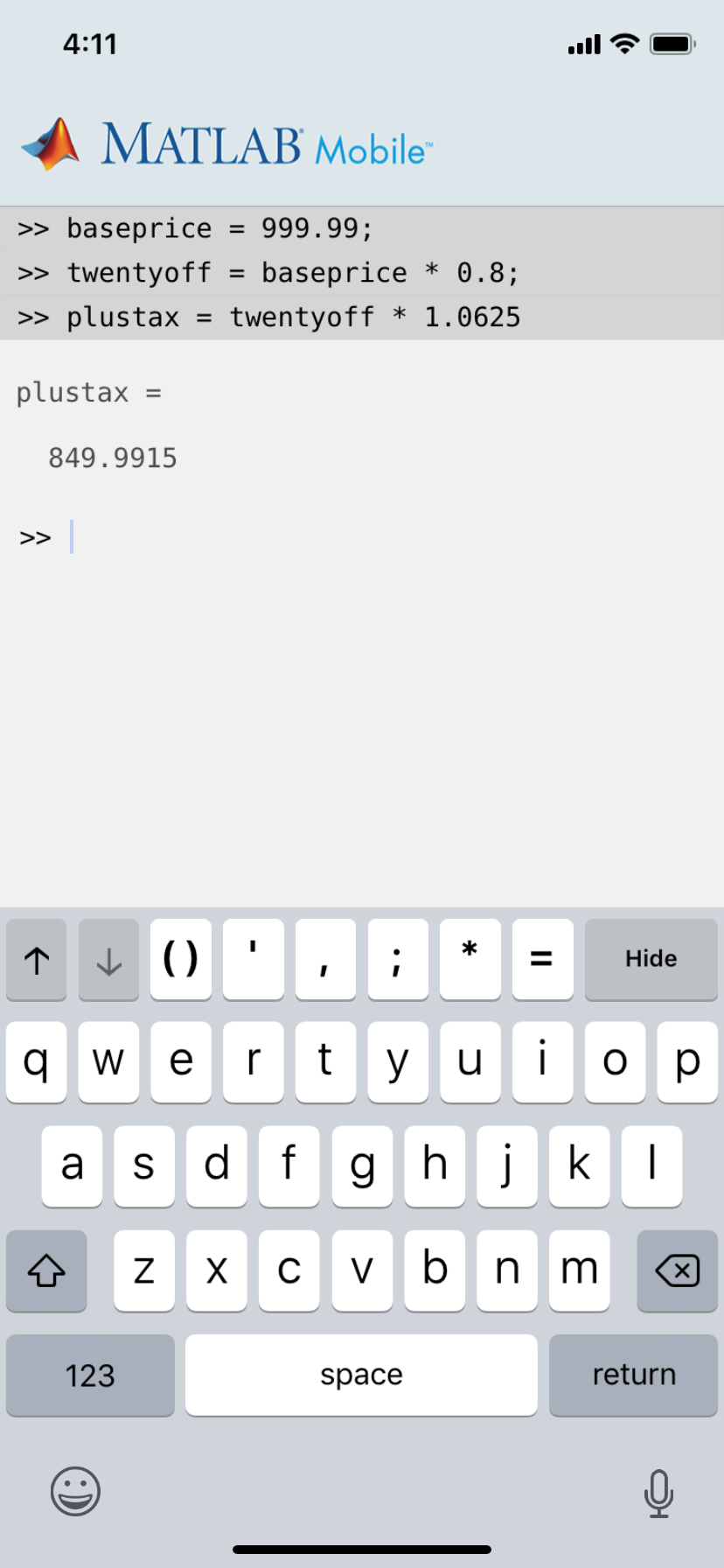The width and height of the screenshot is (724, 1568).
Task: Recall previous command with up arrow
Action: (x=36, y=959)
